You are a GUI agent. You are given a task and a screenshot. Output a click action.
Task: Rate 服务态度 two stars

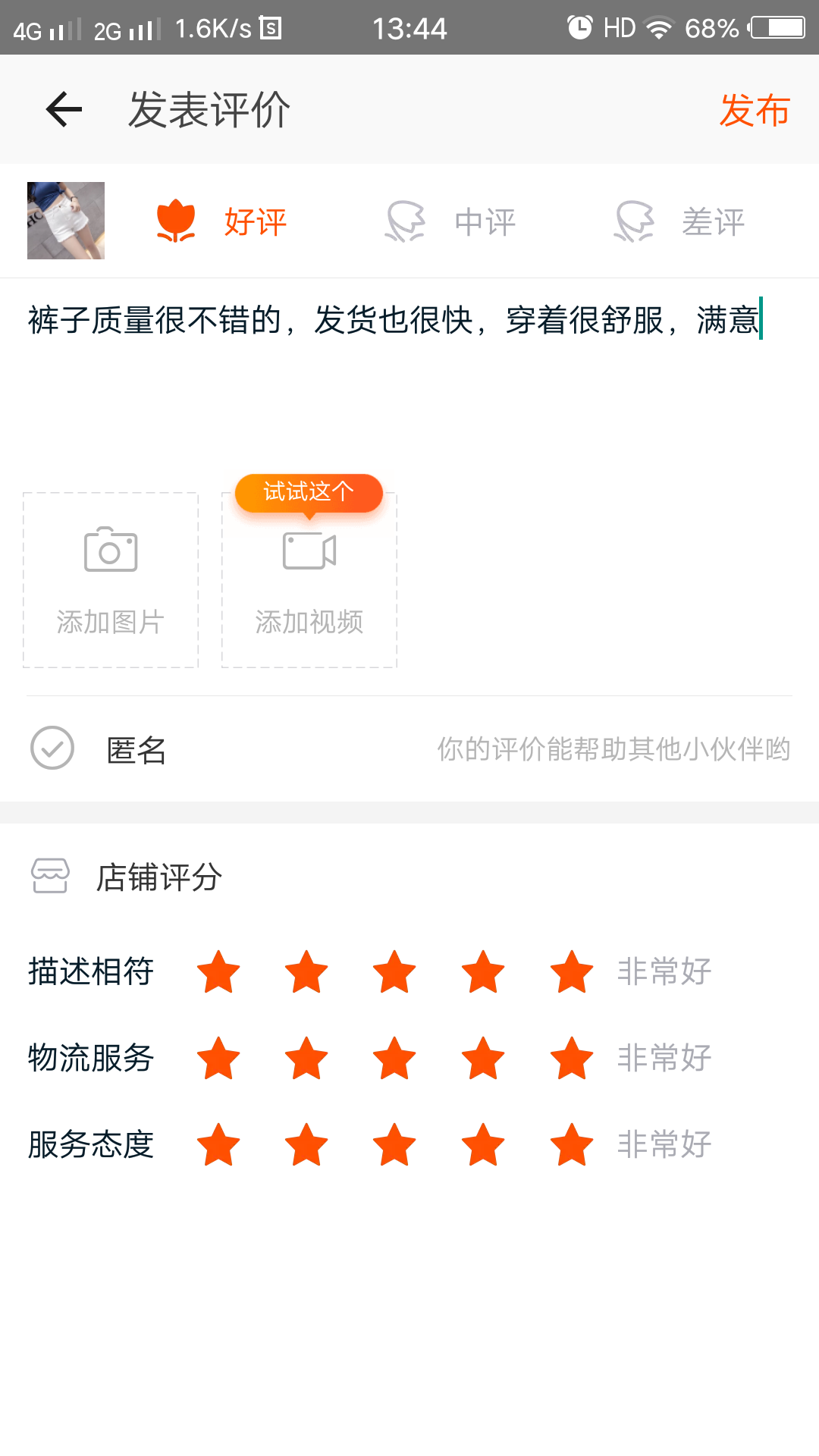(x=306, y=1144)
